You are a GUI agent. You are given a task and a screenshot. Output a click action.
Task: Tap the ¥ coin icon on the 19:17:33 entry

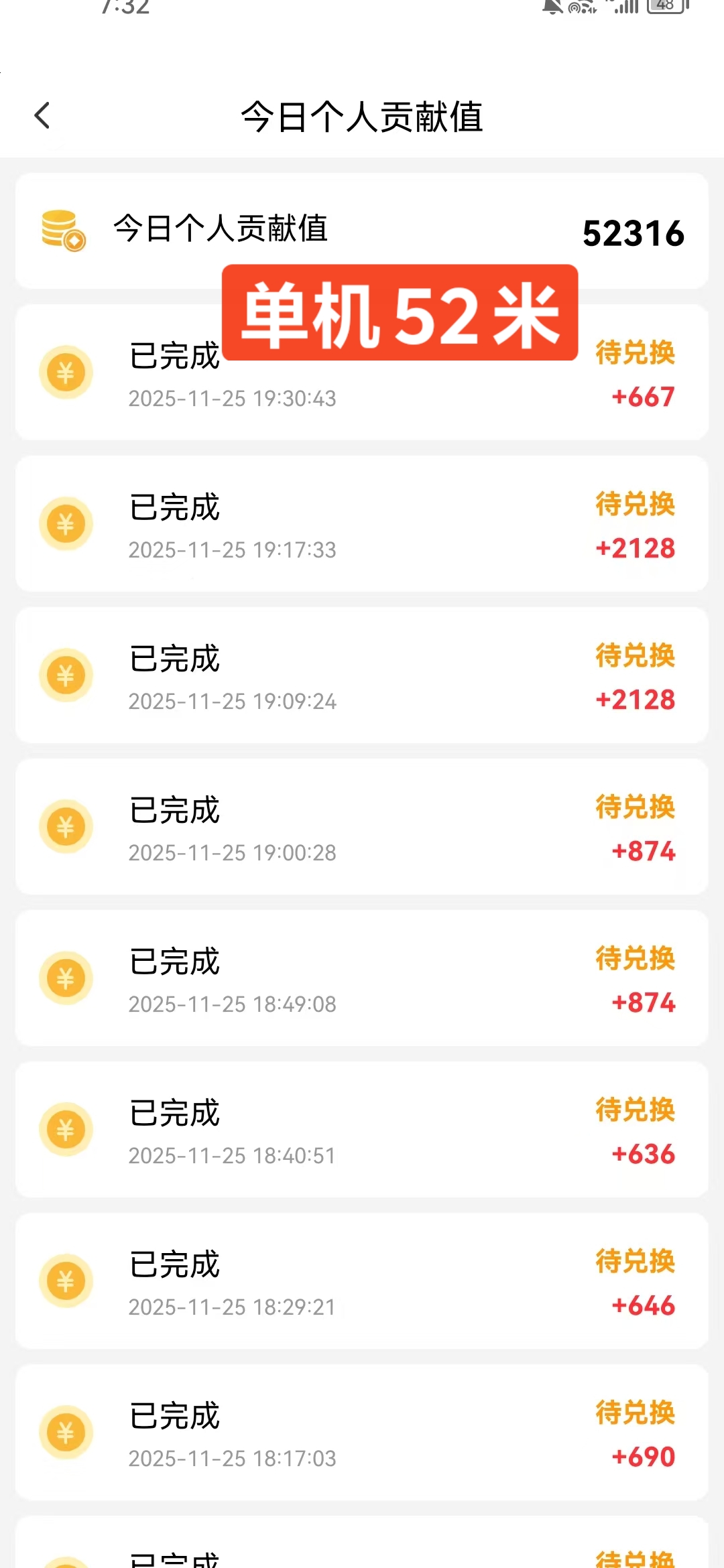[x=65, y=524]
